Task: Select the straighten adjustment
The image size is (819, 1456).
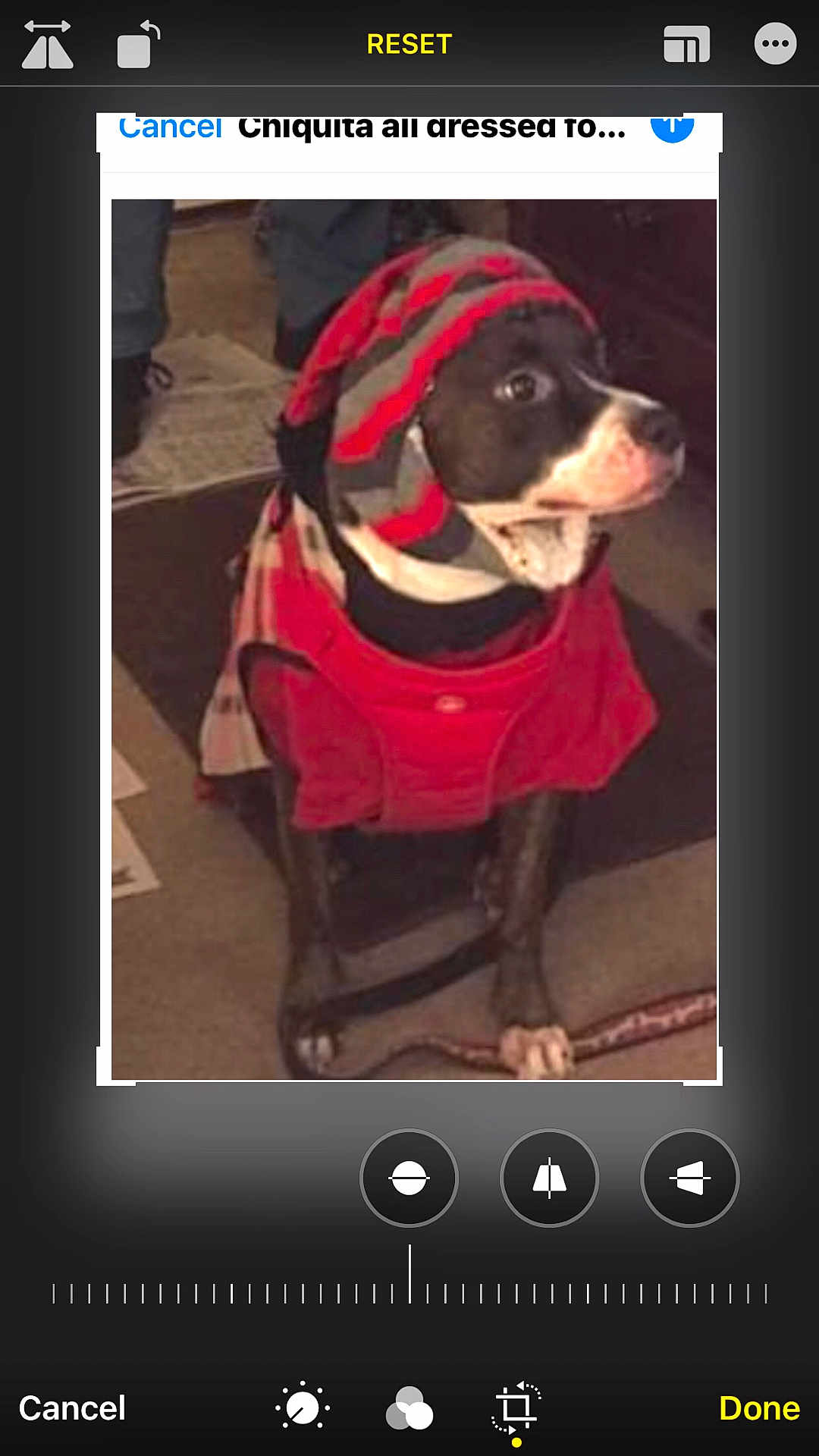Action: click(x=409, y=1178)
